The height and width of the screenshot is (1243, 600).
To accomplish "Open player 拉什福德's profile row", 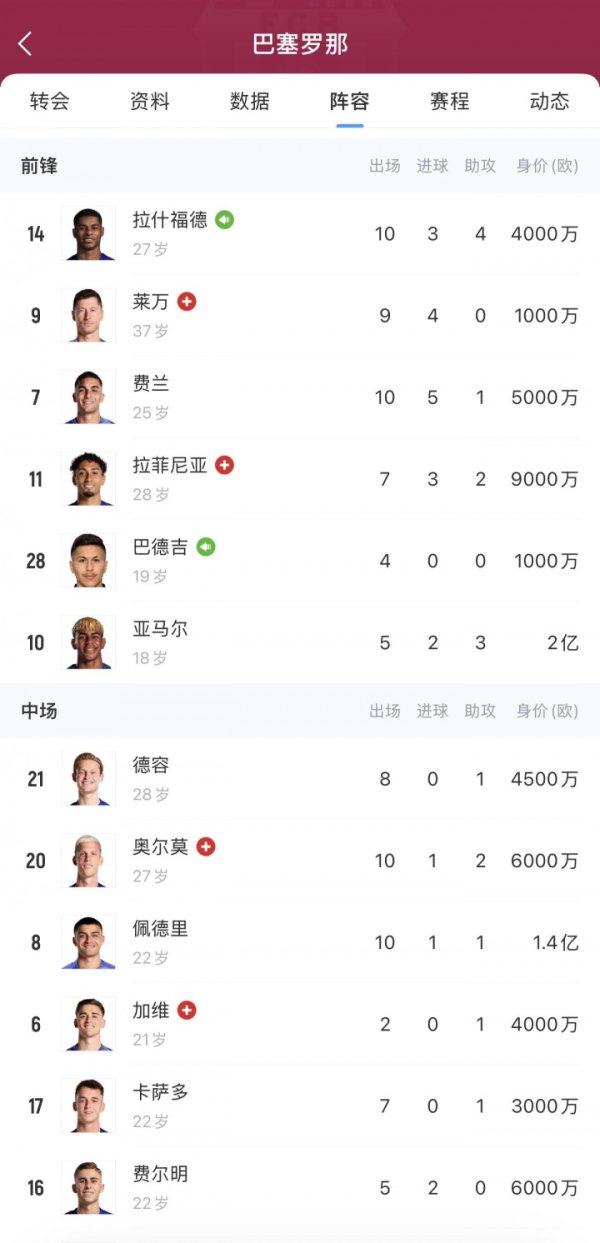I will [x=300, y=234].
